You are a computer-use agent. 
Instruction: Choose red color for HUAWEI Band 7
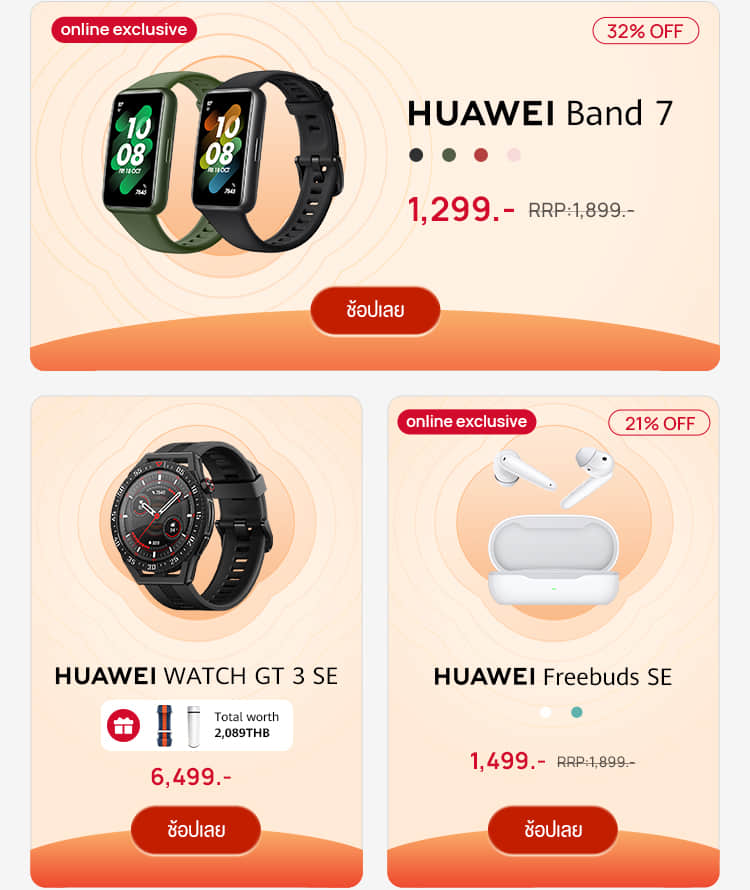481,155
